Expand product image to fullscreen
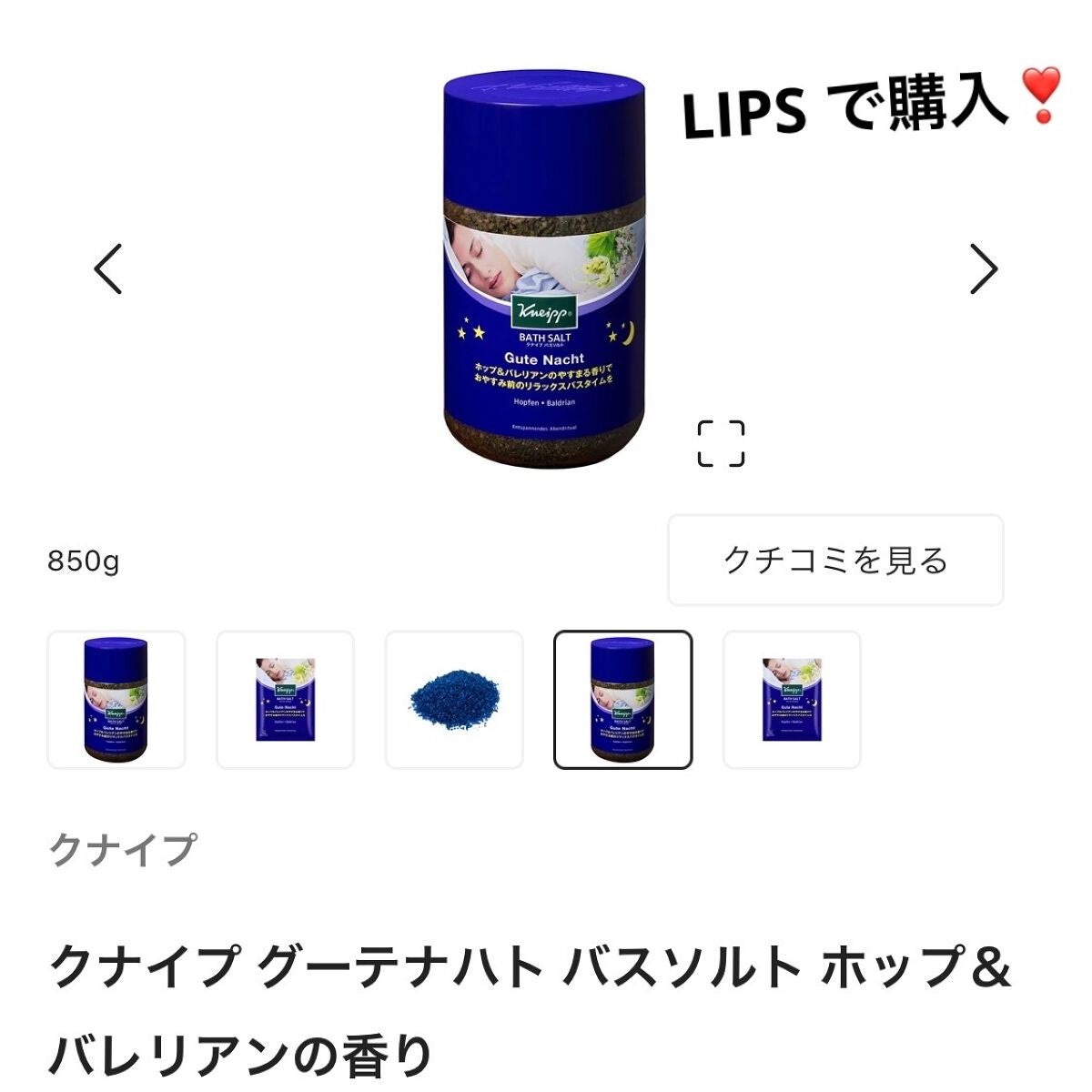1092x1092 pixels. point(721,443)
